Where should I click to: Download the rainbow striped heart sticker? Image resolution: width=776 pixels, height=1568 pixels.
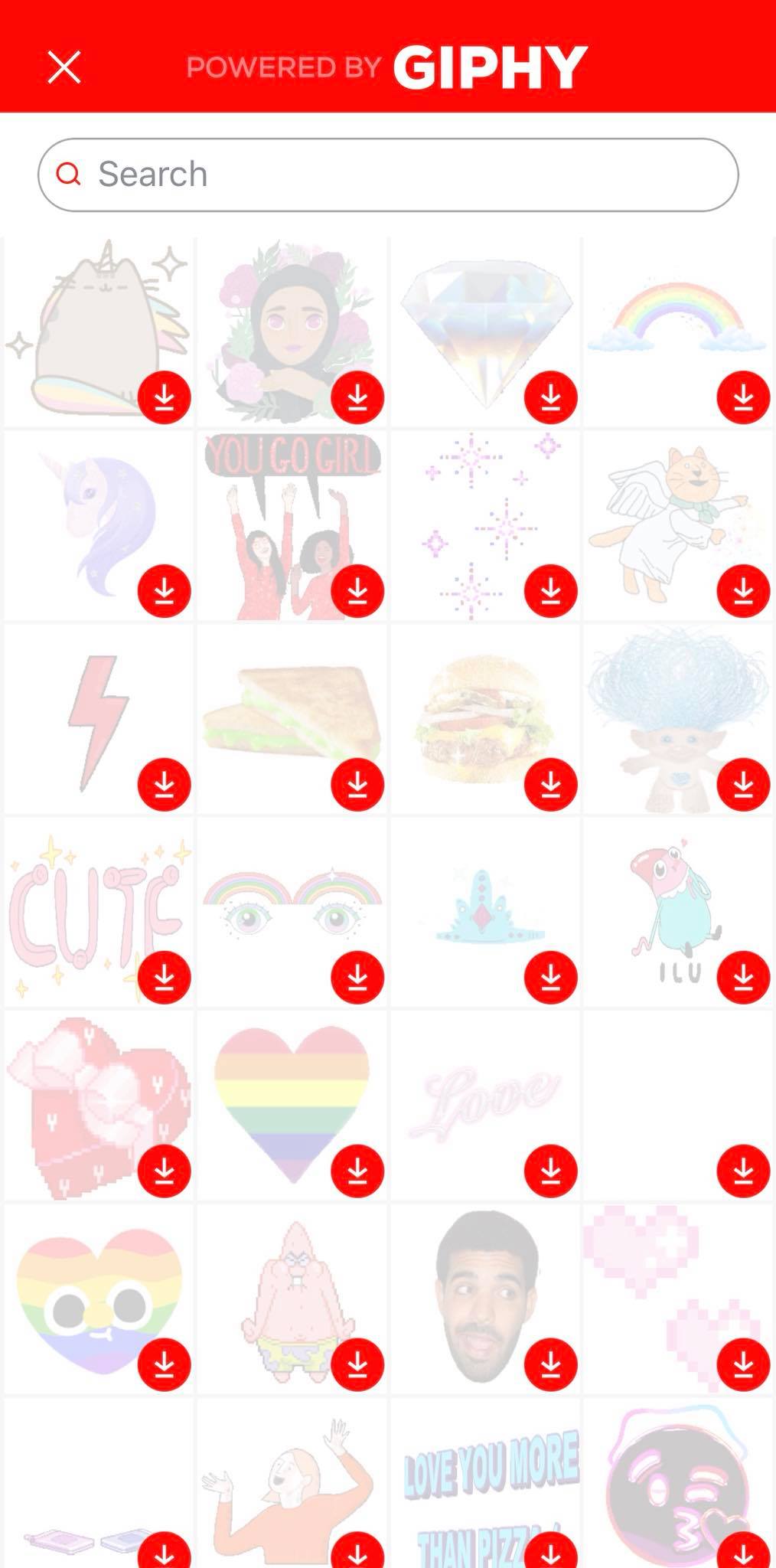pos(357,1171)
